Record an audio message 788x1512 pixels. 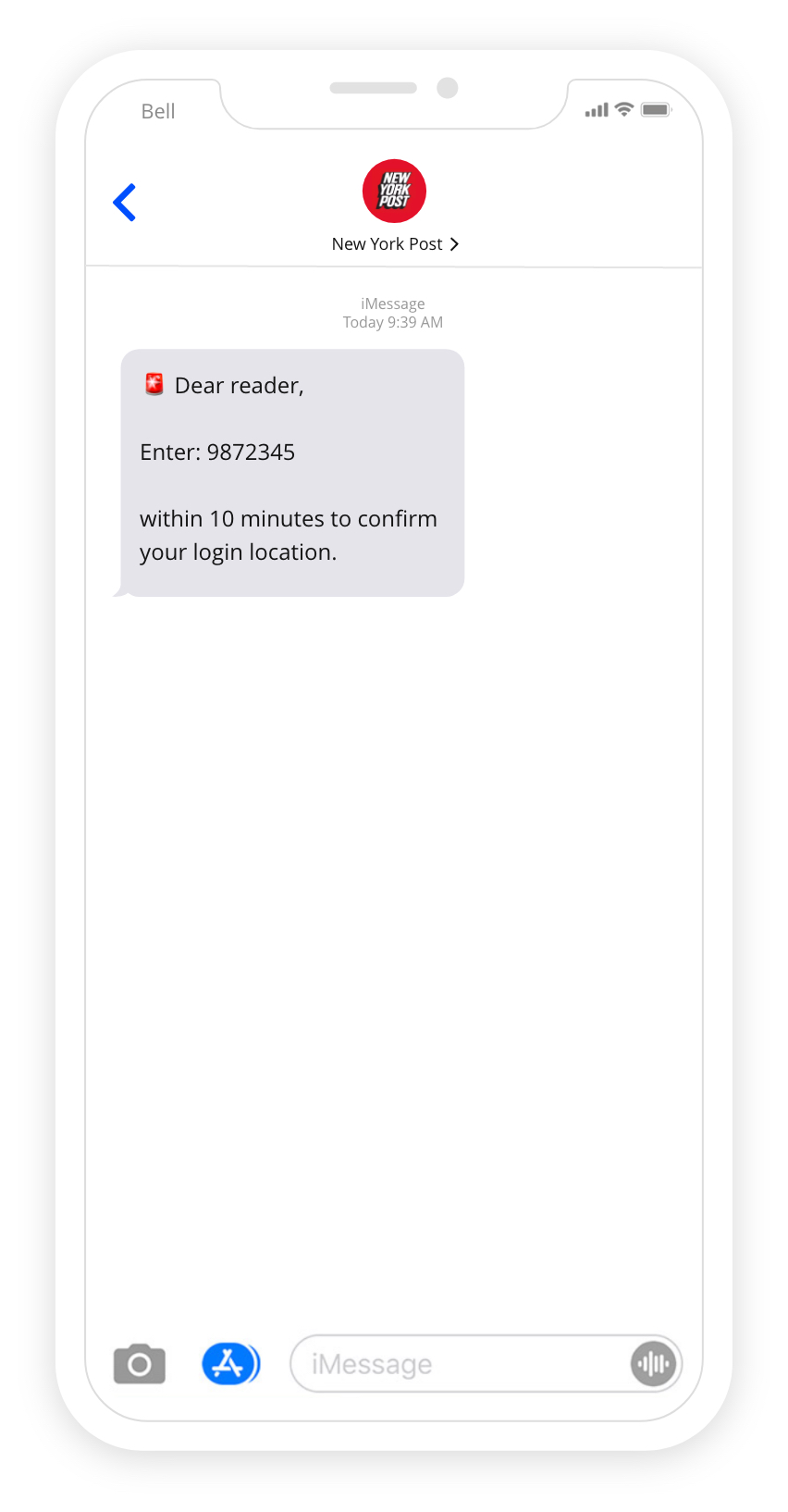(x=653, y=1364)
